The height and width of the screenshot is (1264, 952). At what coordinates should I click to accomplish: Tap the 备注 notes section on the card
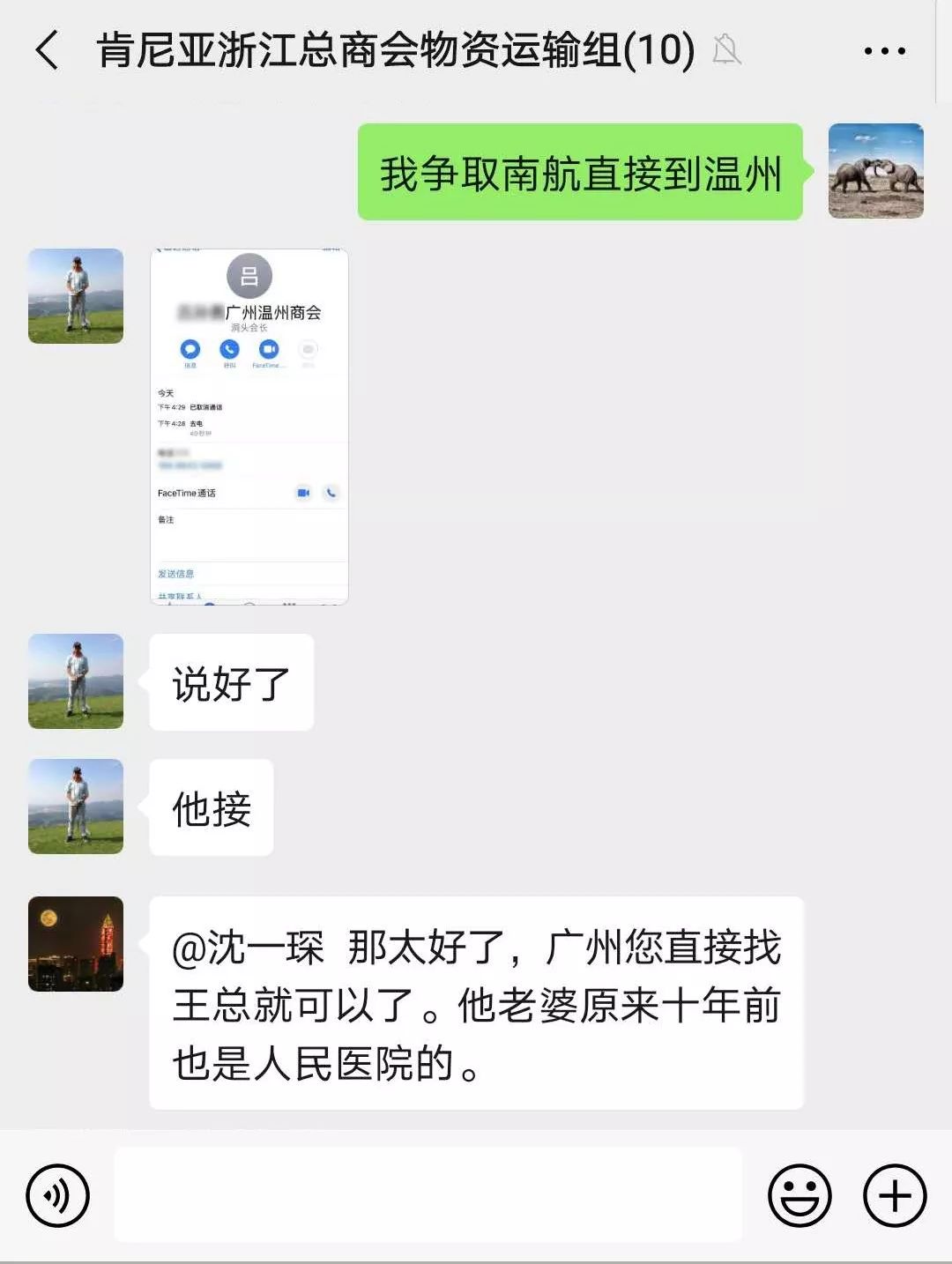point(167,520)
